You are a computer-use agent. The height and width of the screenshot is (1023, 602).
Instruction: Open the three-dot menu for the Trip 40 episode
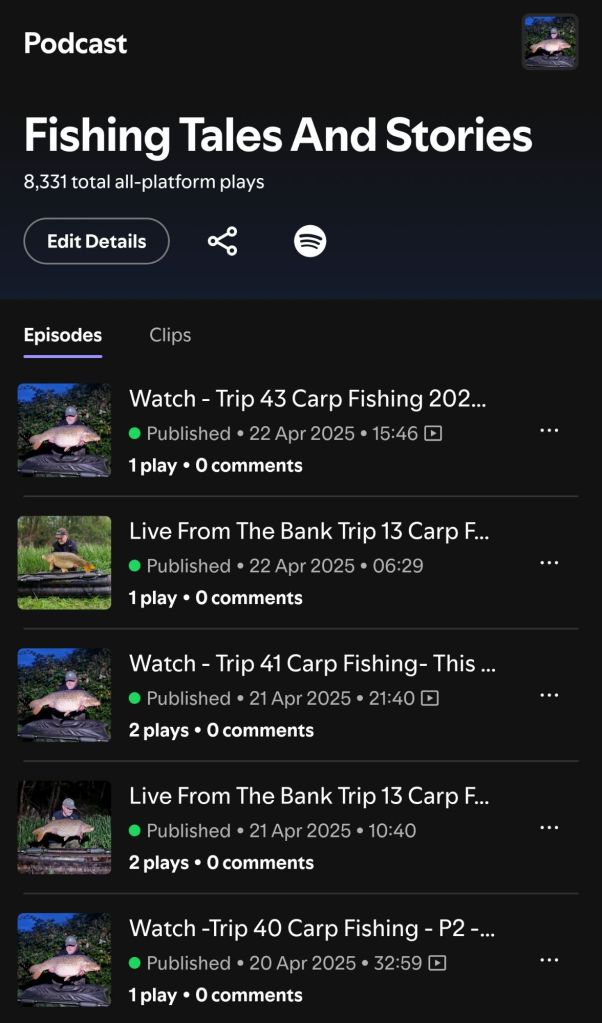pyautogui.click(x=549, y=960)
